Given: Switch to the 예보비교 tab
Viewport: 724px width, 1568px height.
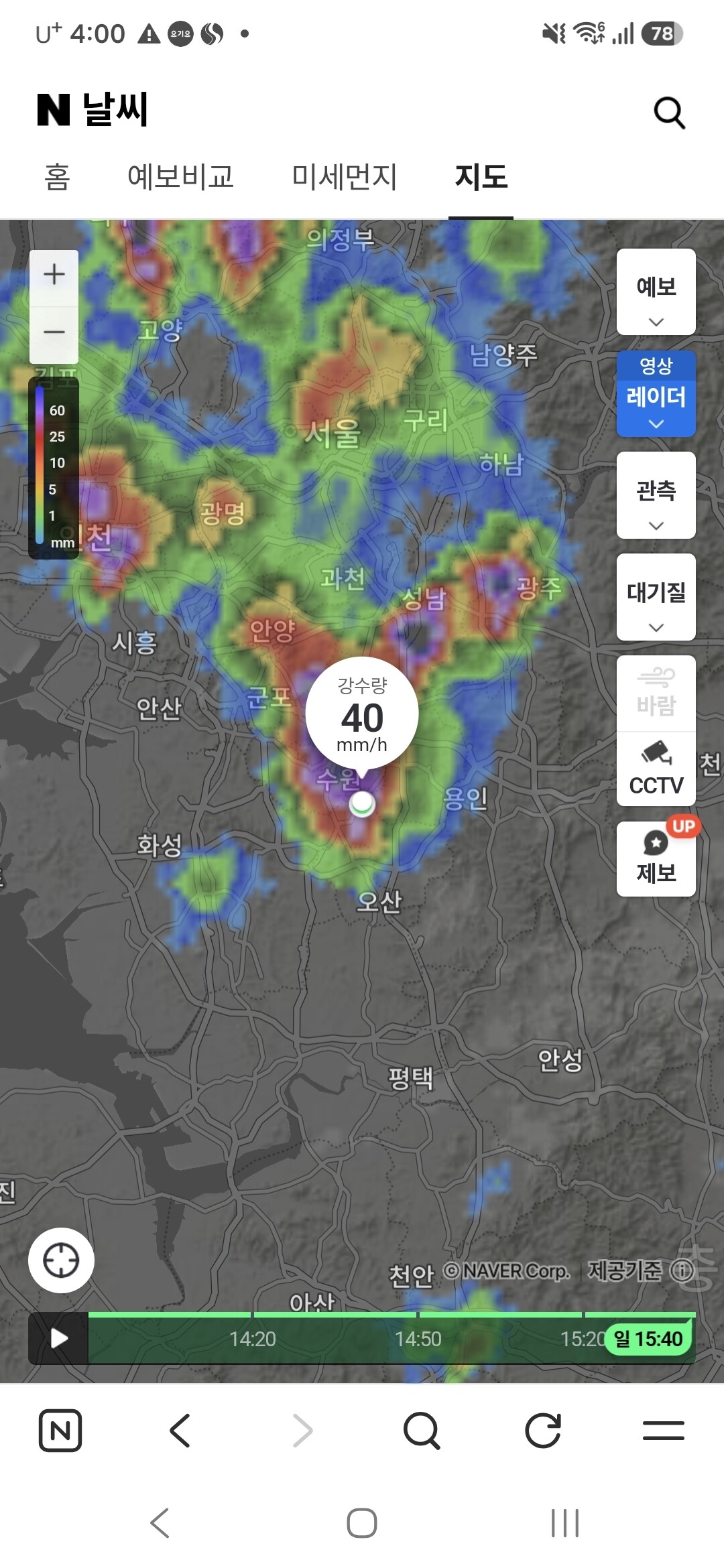Looking at the screenshot, I should (180, 178).
